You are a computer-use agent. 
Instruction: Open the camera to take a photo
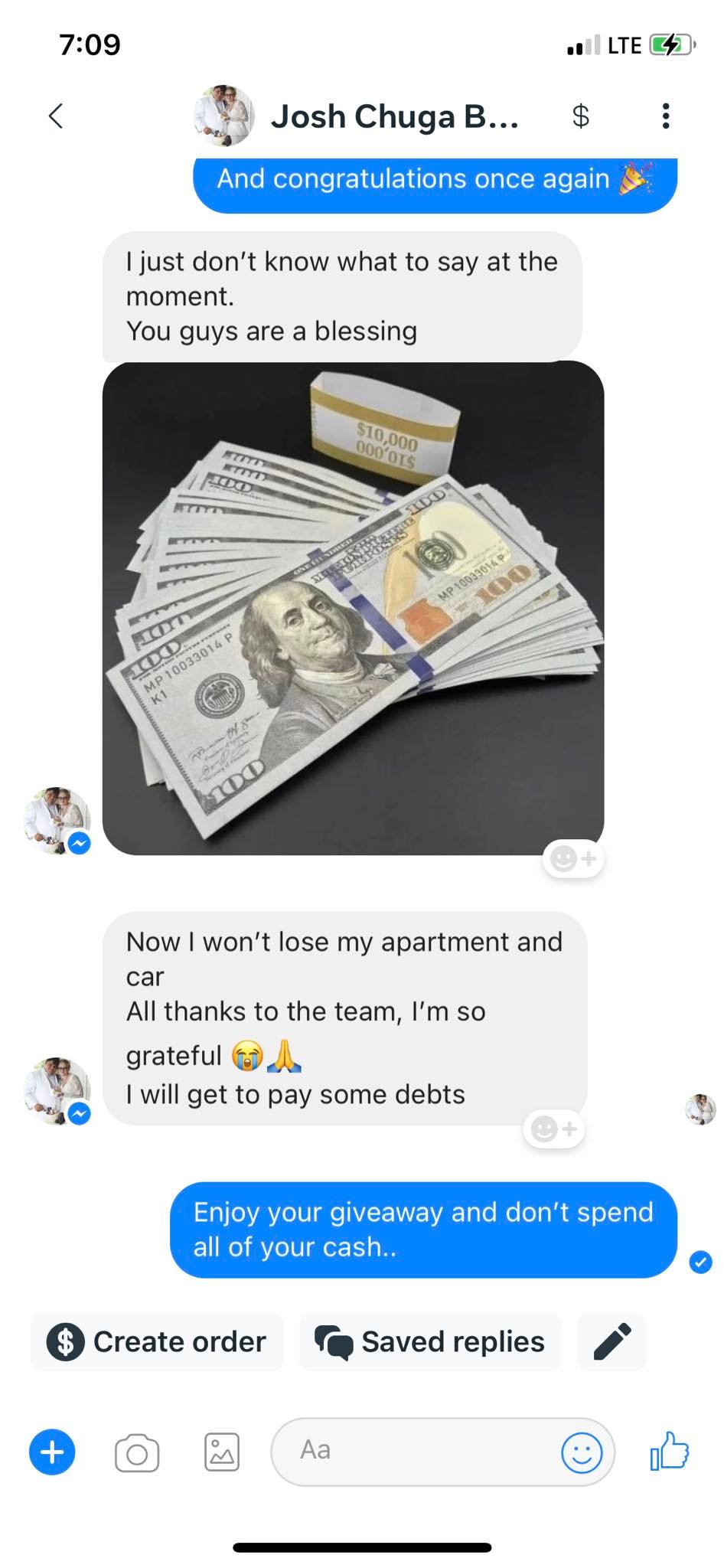tap(137, 1452)
